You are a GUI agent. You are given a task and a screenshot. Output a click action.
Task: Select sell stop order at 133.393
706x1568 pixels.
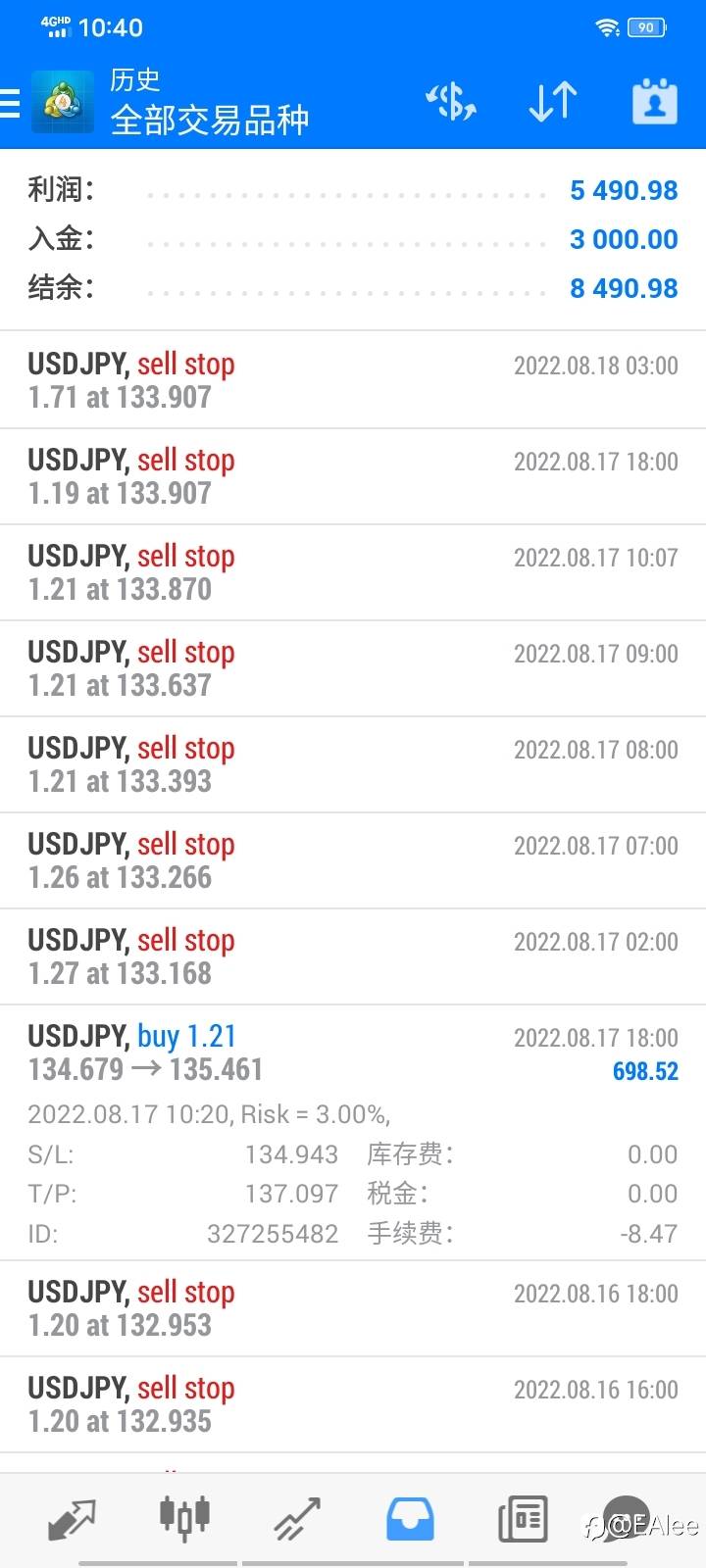click(x=353, y=764)
